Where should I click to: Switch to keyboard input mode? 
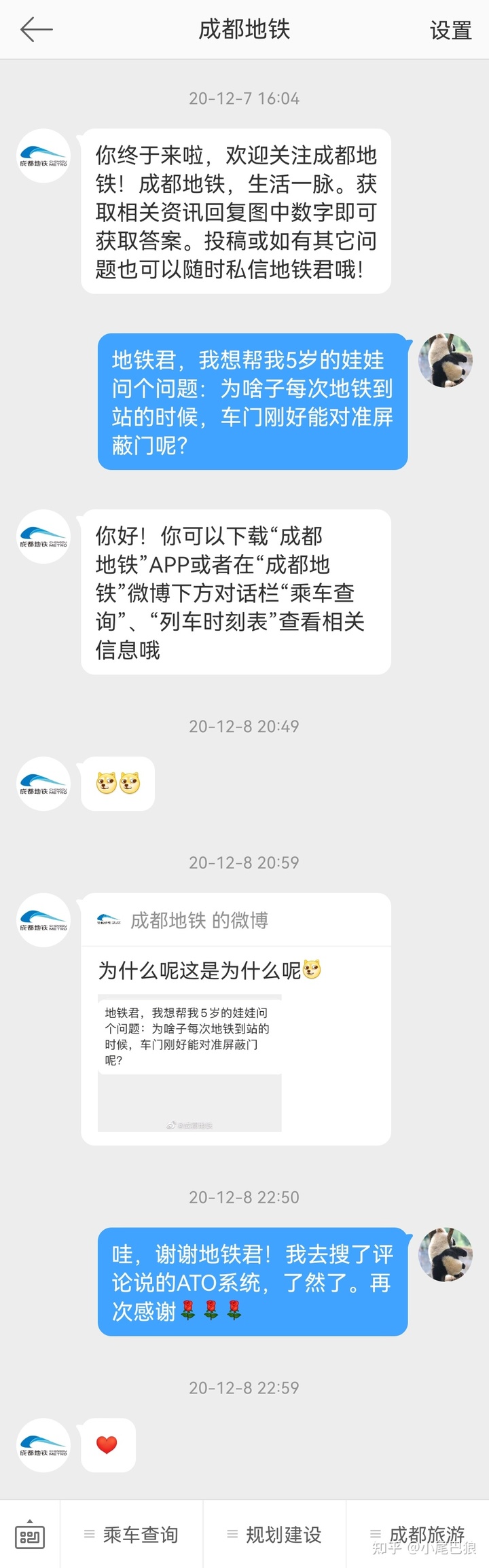click(x=29, y=1535)
